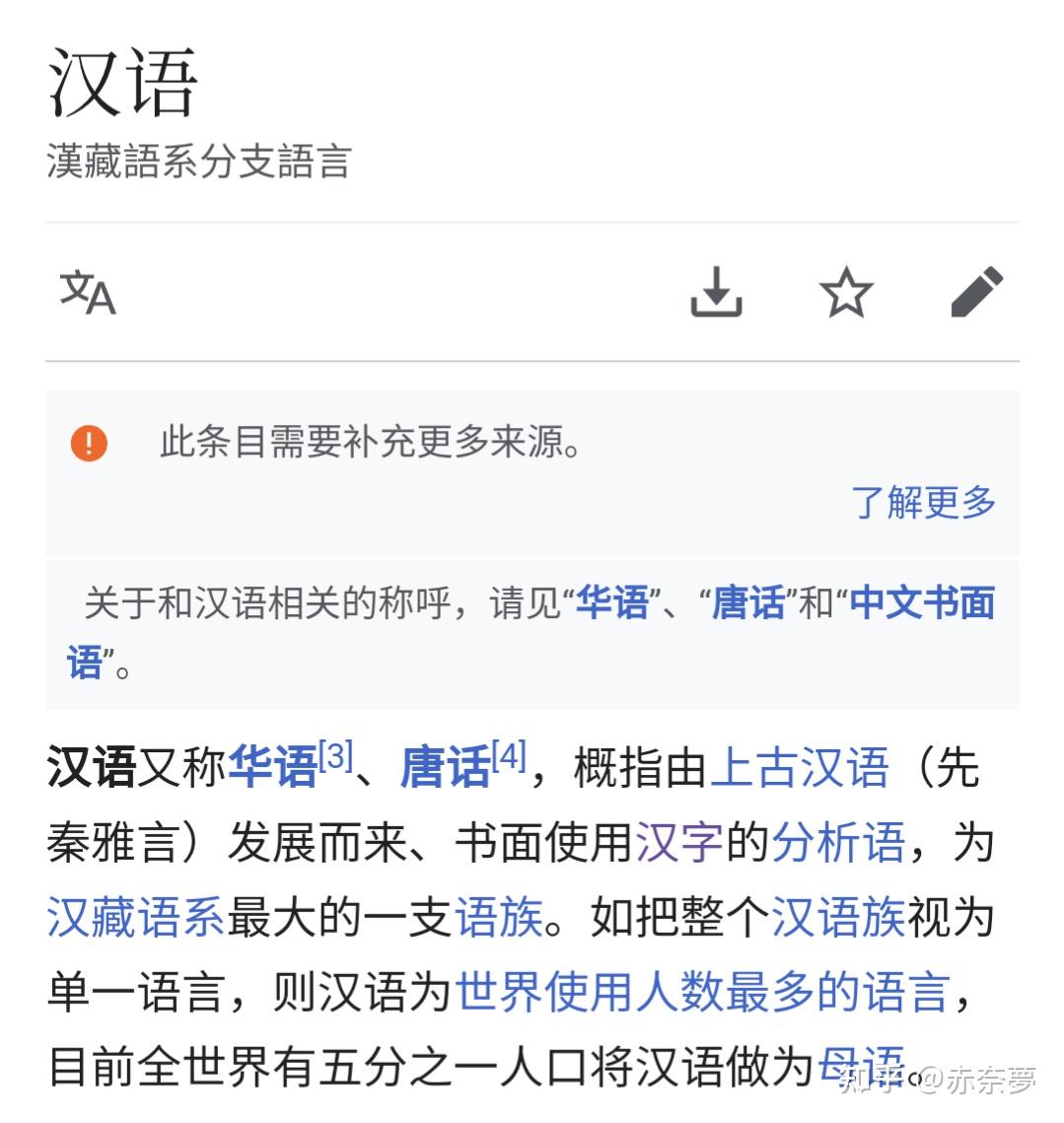Go to the 上古汉语 article
This screenshot has height=1123, width=1064.
click(x=800, y=768)
